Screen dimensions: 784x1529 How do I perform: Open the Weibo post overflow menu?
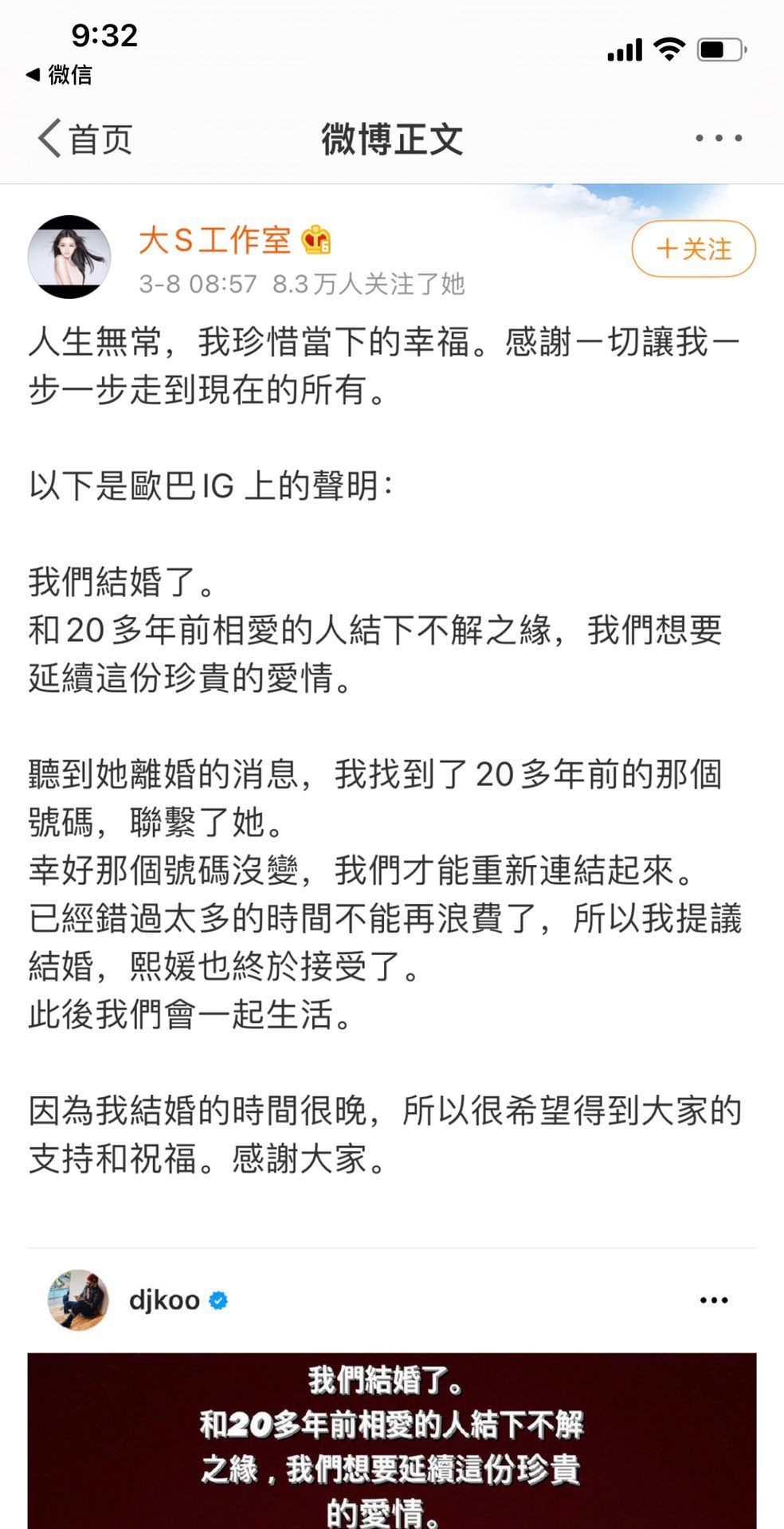pos(718,139)
